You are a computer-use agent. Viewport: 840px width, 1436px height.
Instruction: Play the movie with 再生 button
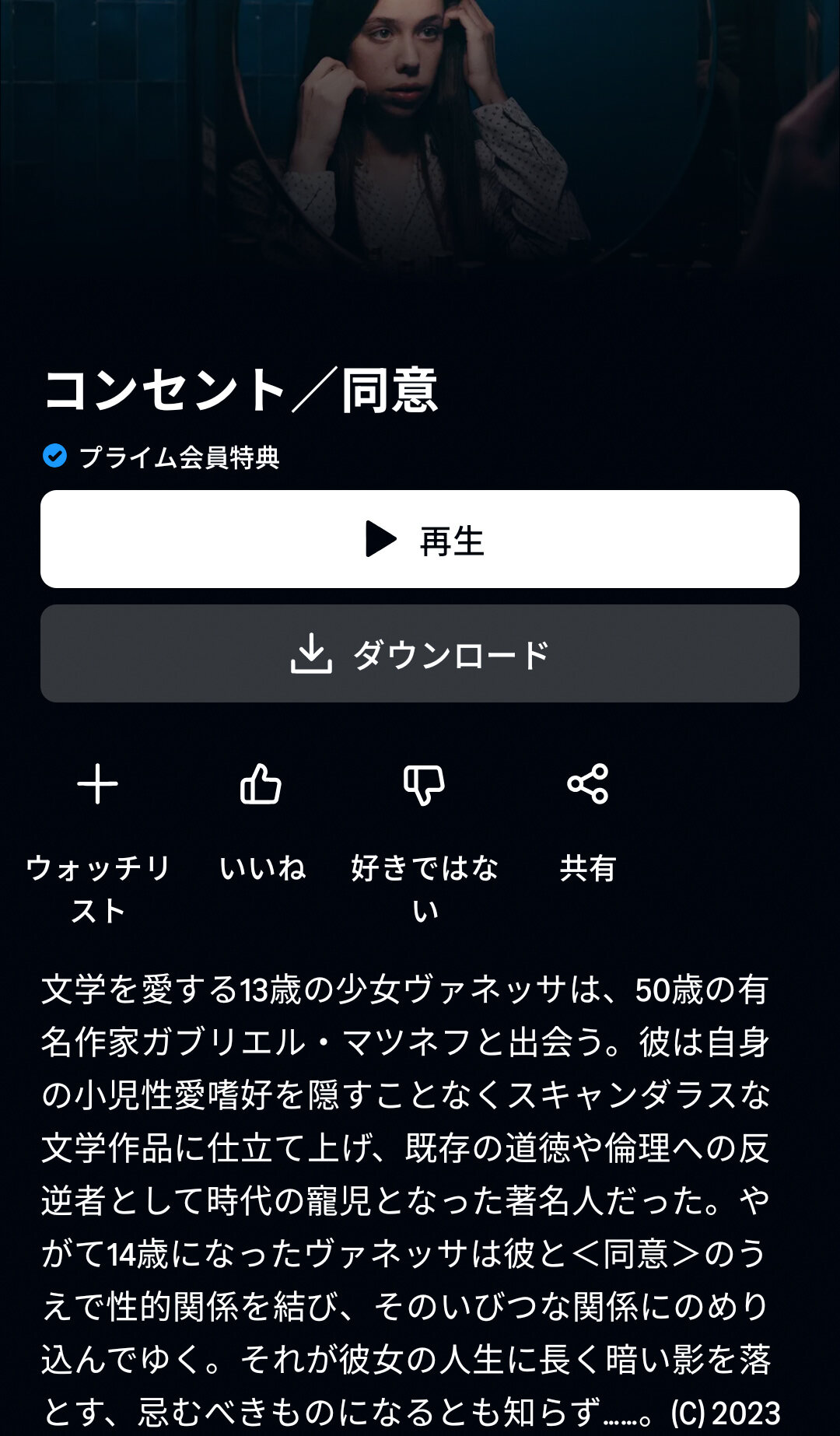[420, 539]
